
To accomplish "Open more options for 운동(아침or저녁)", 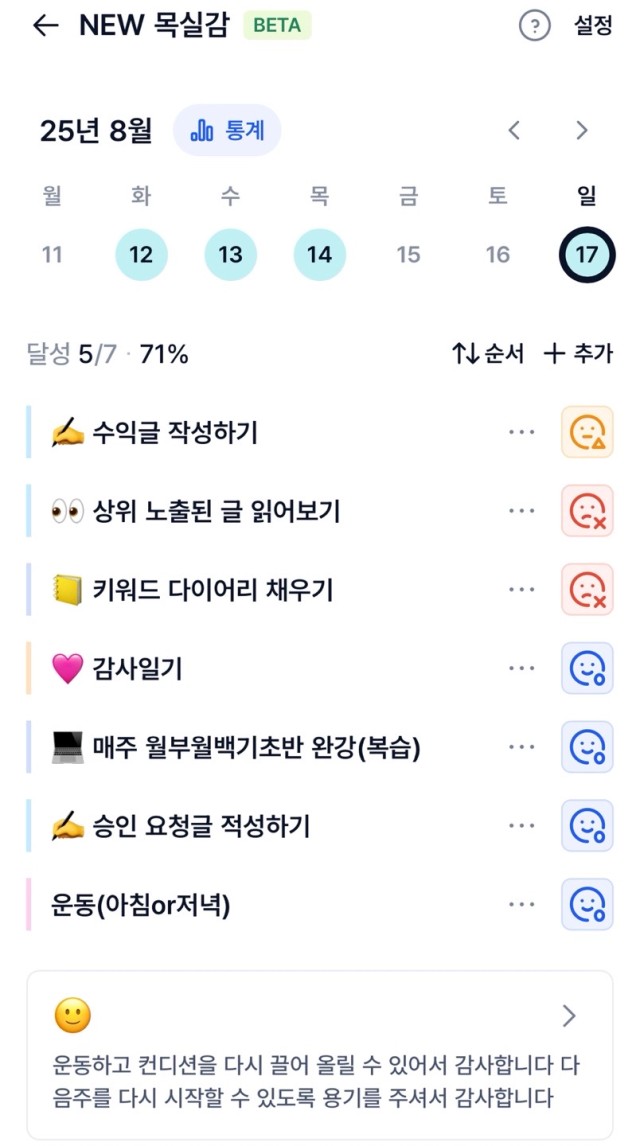I will pyautogui.click(x=522, y=905).
